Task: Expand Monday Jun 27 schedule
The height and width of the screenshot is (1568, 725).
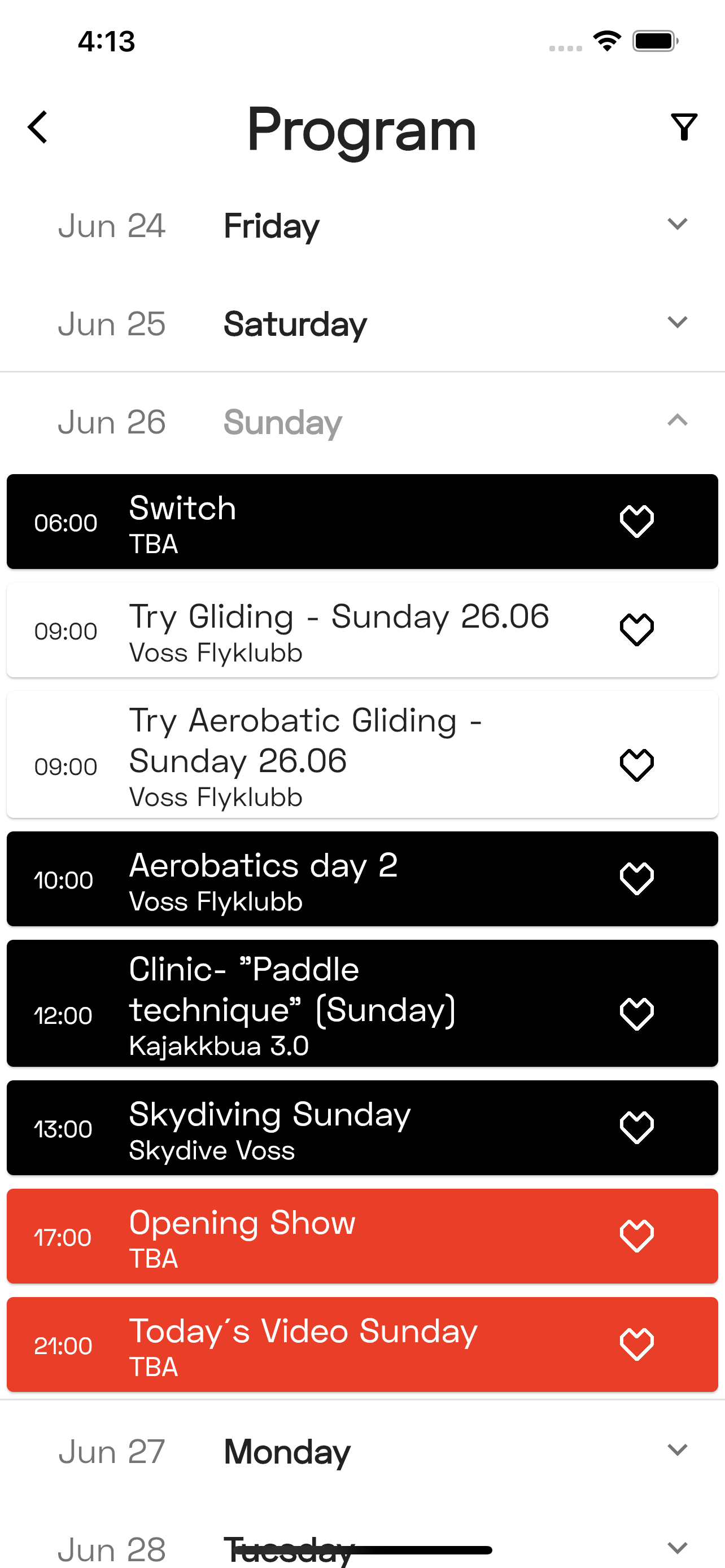Action: point(362,1451)
